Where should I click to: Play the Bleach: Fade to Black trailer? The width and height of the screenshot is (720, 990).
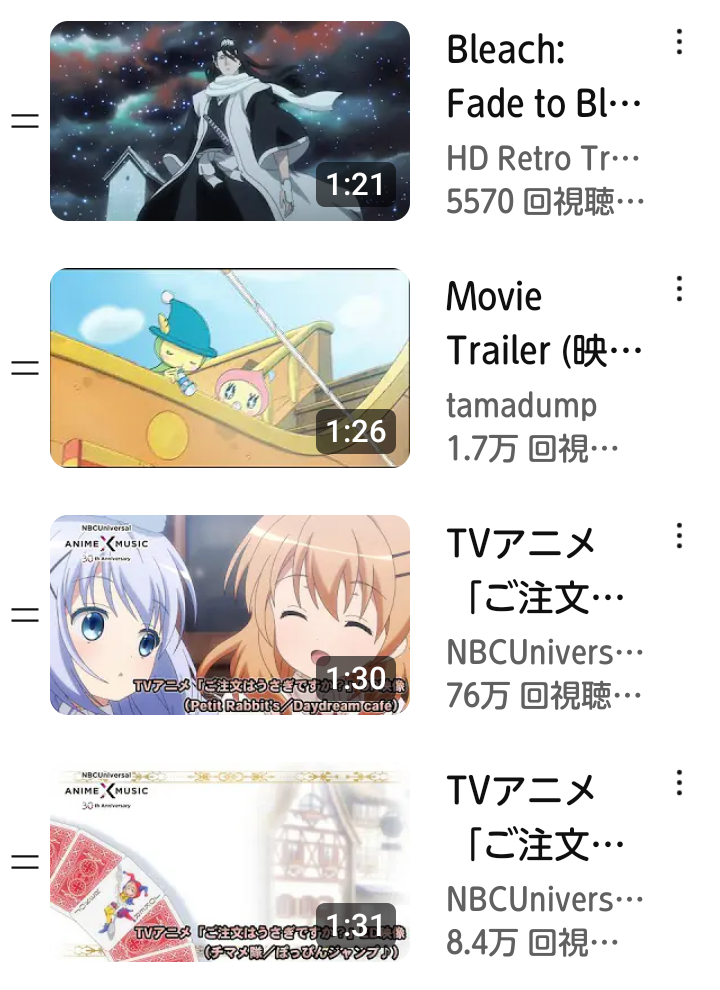[x=230, y=120]
